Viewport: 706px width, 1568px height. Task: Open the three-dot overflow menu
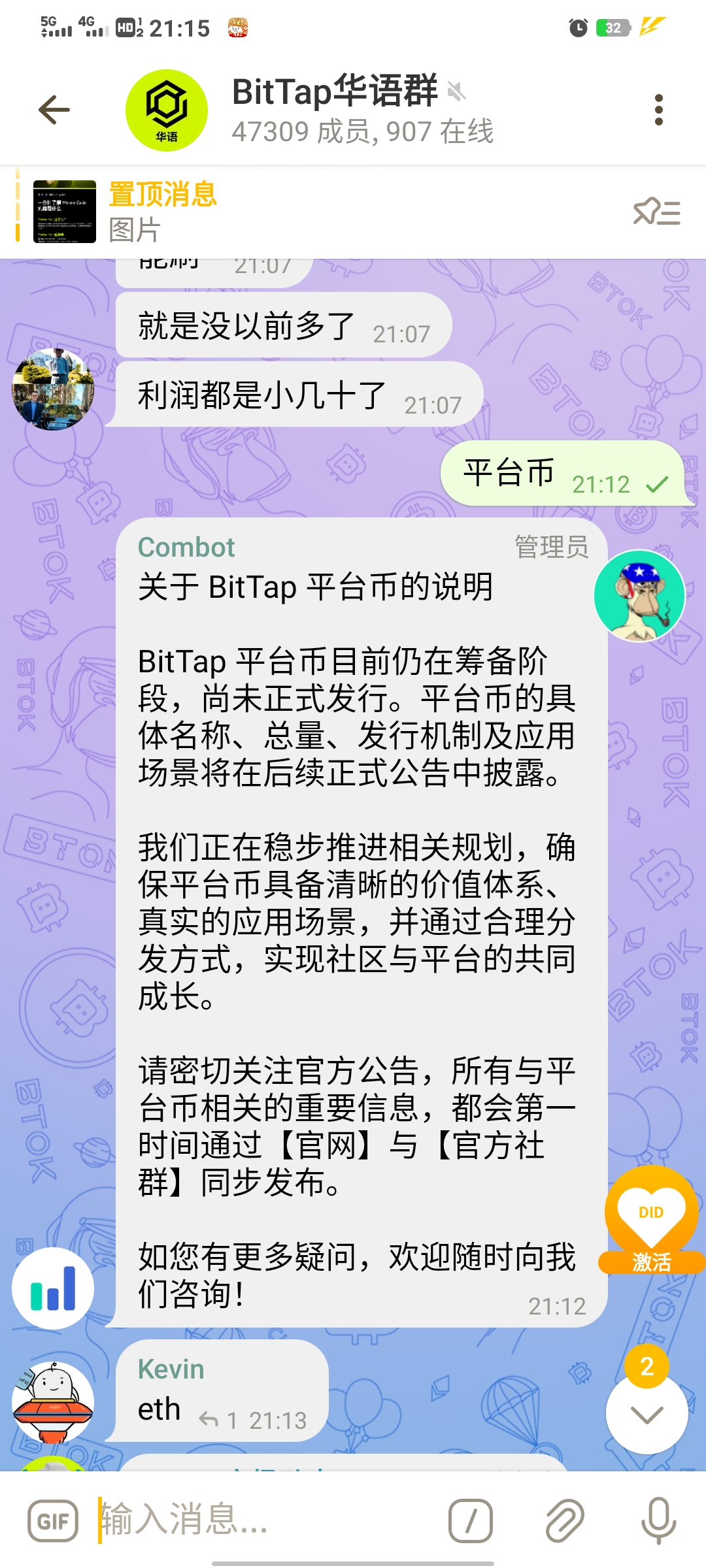point(659,108)
